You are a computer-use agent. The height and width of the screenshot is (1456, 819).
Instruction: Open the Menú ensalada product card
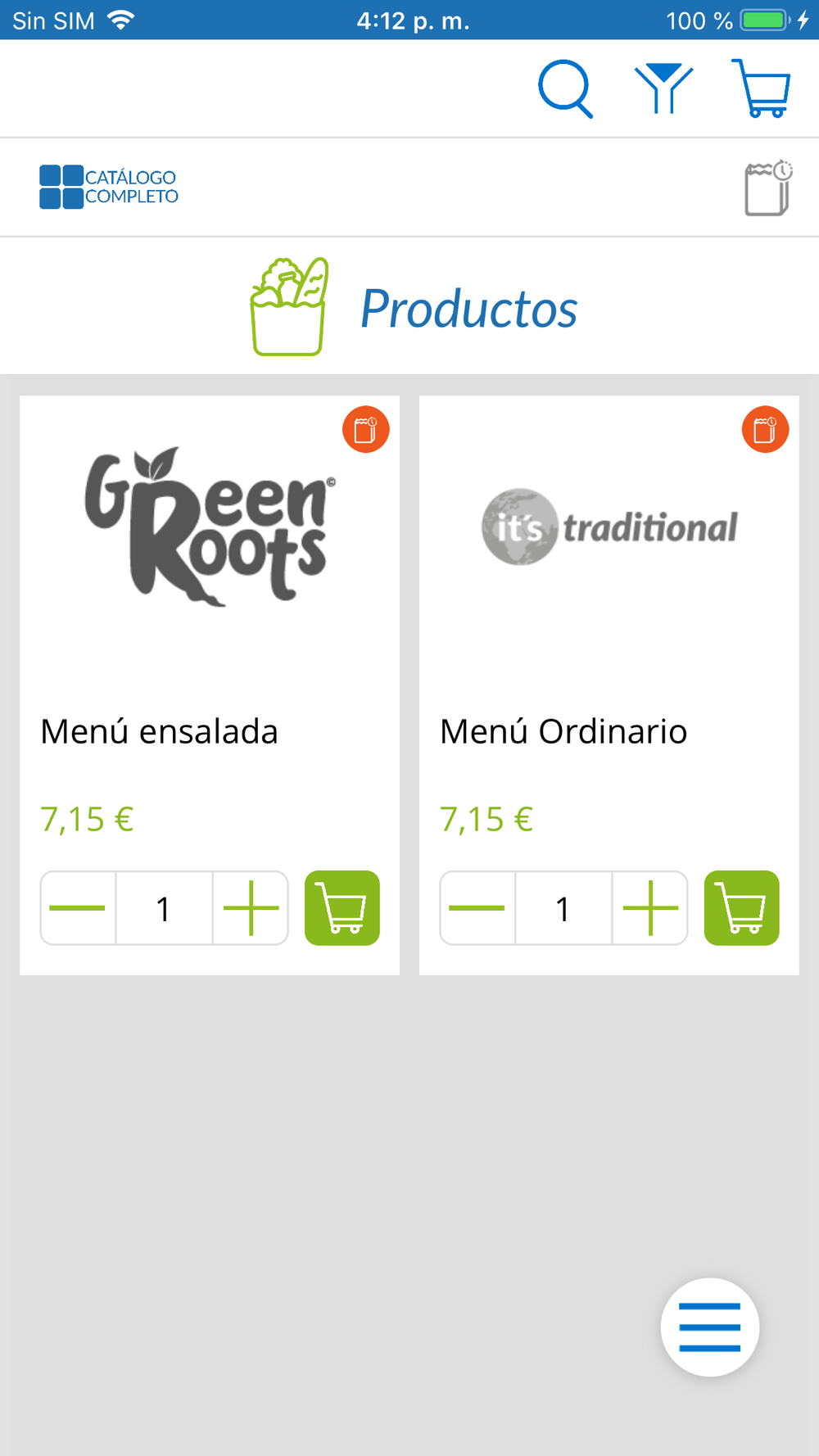(209, 573)
